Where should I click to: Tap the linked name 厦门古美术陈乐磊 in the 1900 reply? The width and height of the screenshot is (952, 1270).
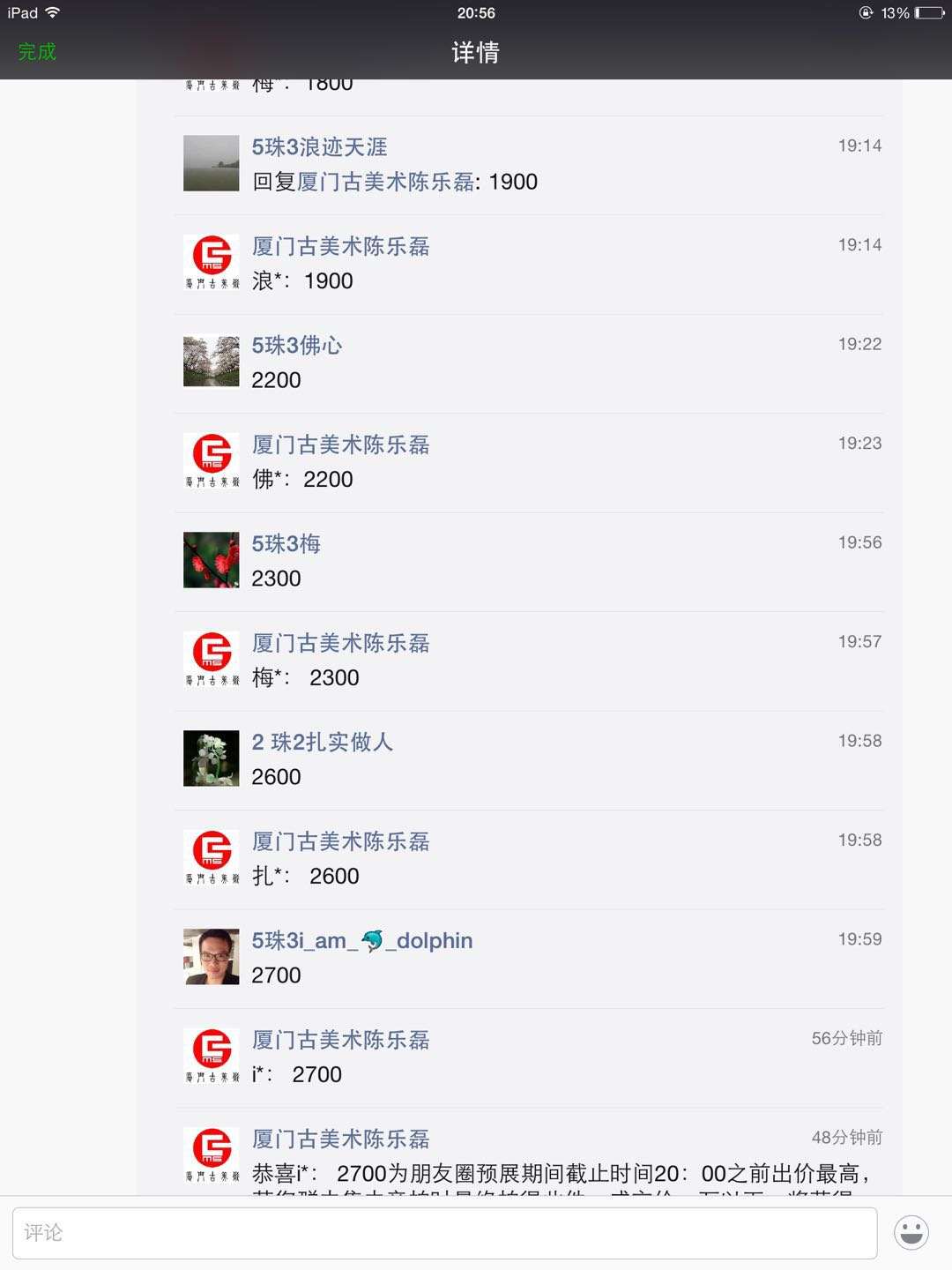click(x=385, y=183)
